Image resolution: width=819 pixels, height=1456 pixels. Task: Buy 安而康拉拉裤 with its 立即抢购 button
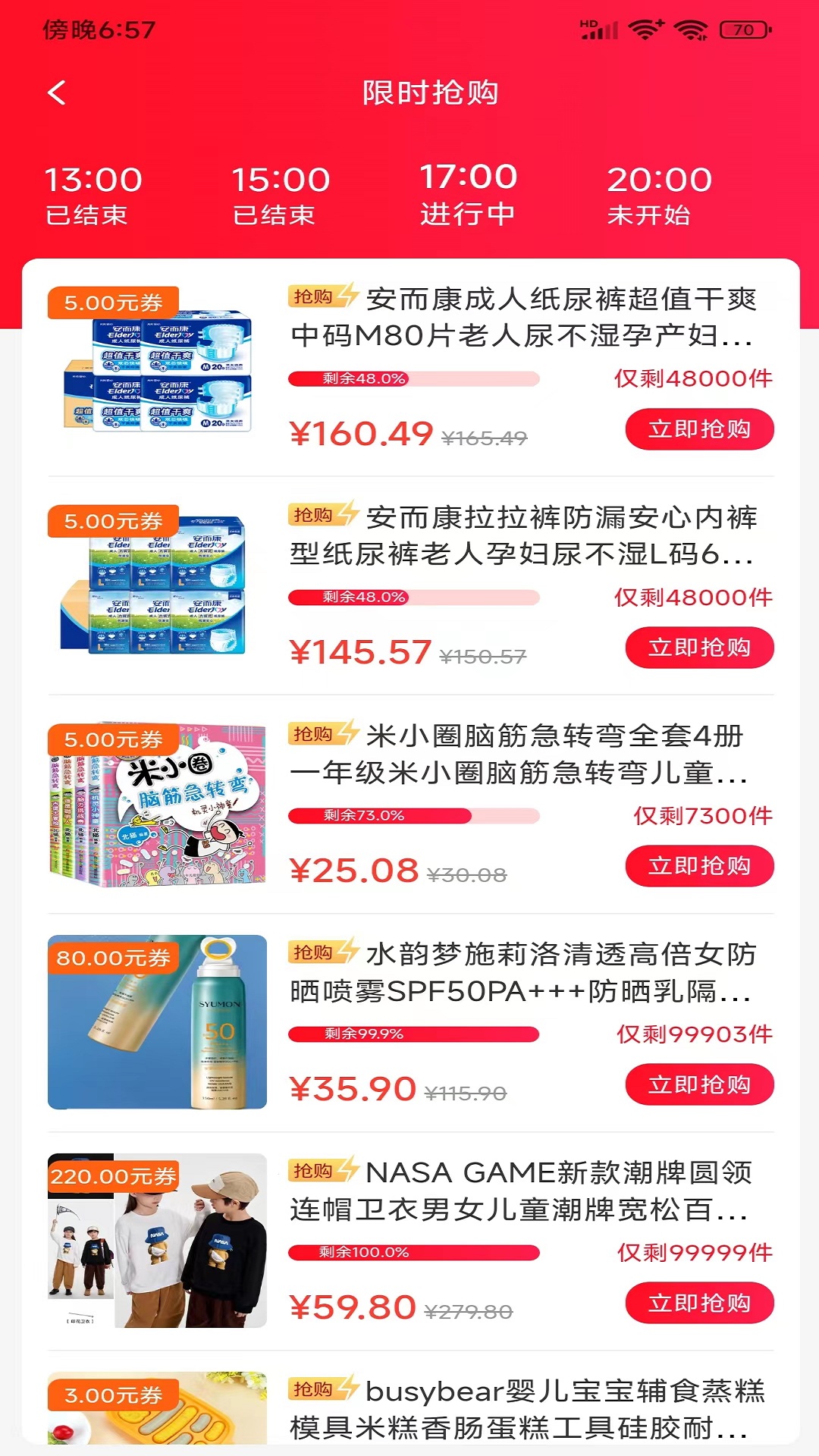click(699, 648)
